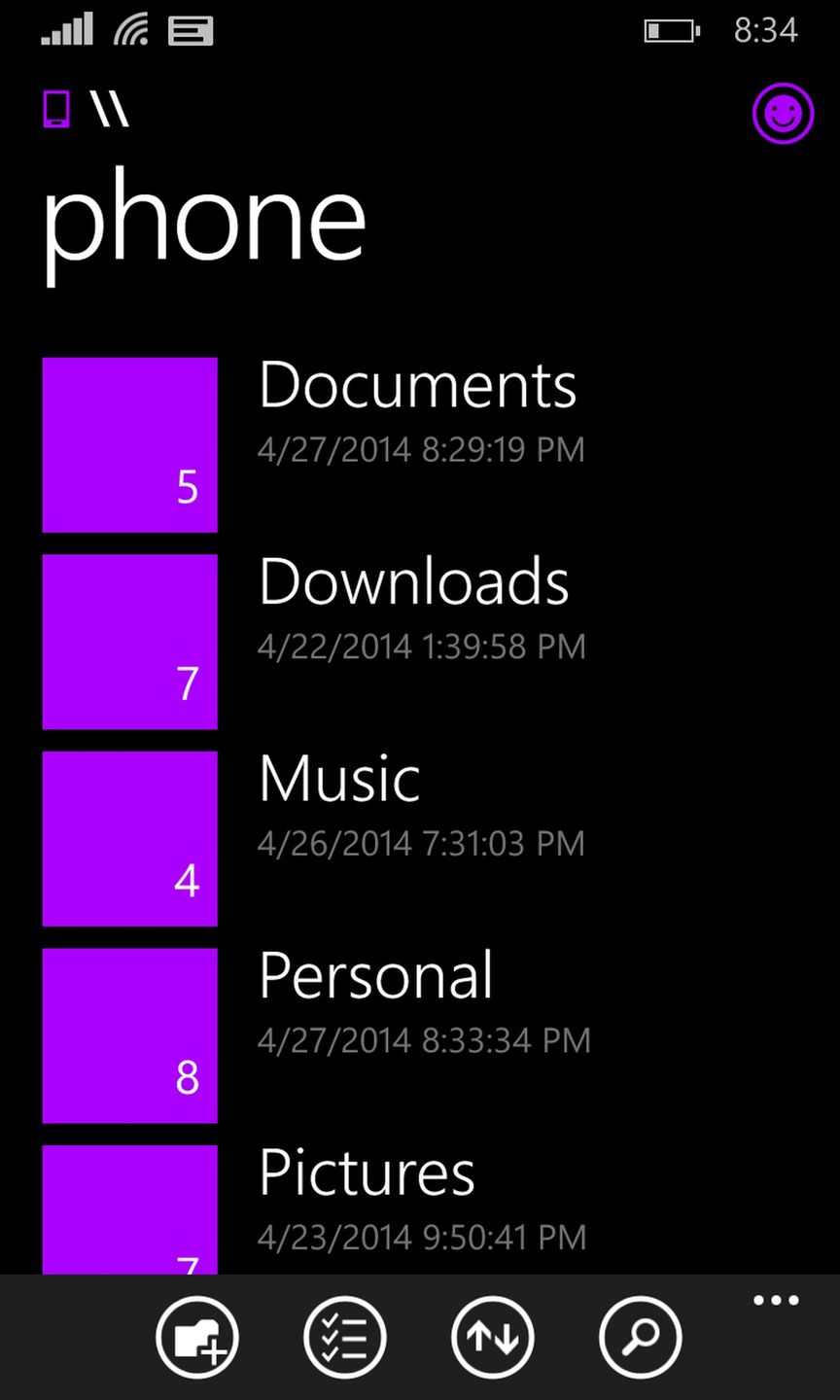
Task: Open the Downloads folder
Action: pos(415,582)
